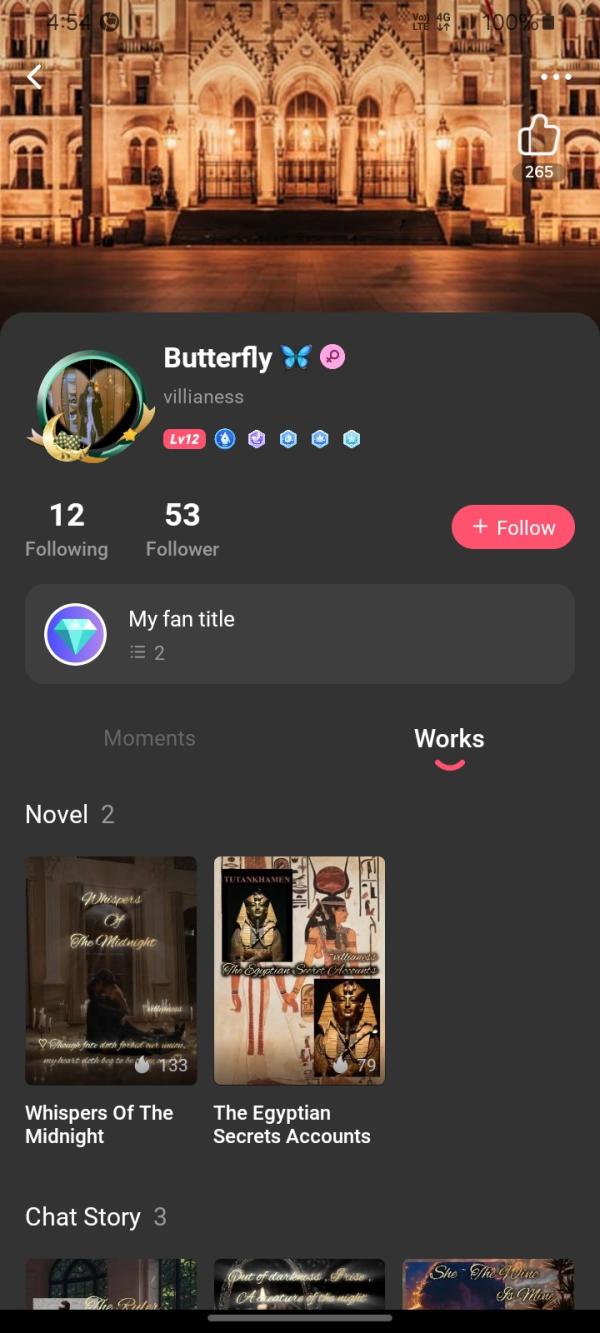Follow the Butterfly profile

(513, 527)
